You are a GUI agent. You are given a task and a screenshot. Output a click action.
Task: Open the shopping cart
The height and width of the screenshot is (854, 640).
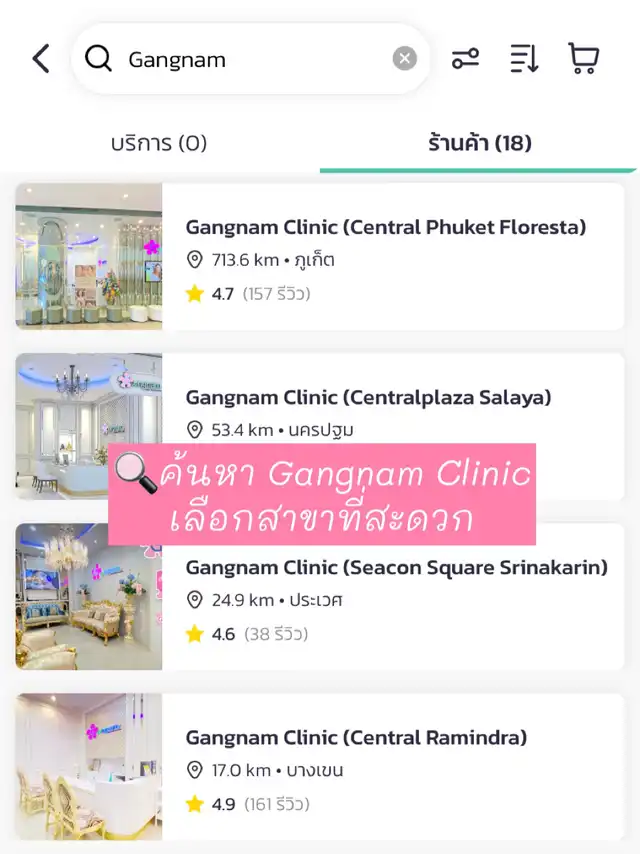[583, 59]
